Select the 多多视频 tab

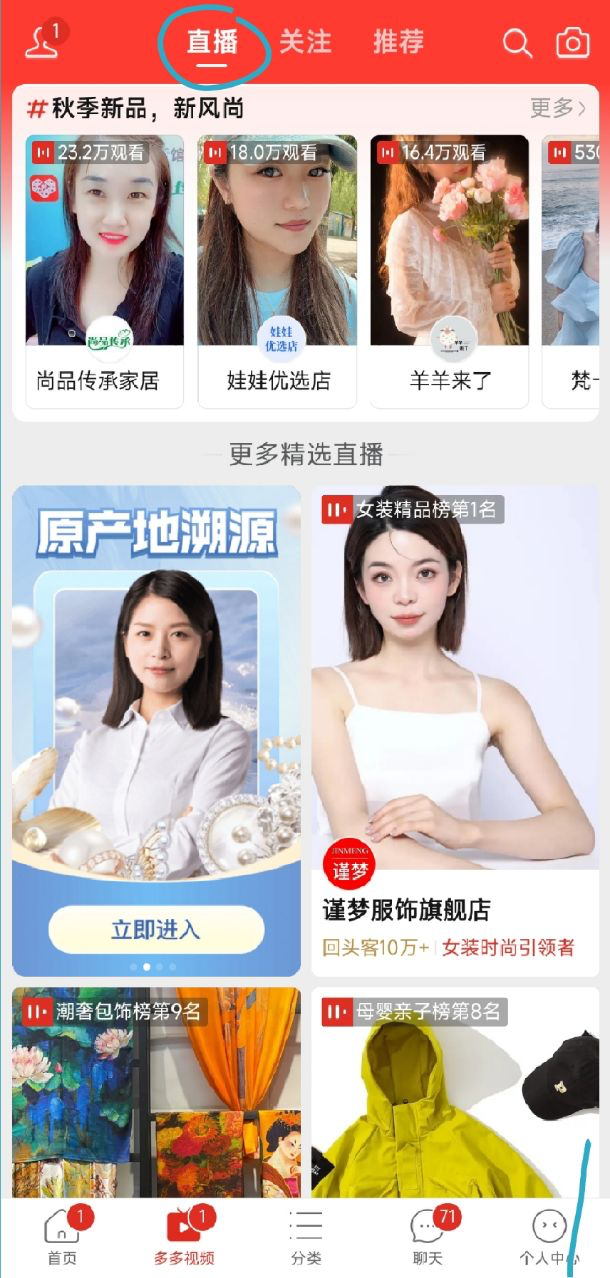pyautogui.click(x=184, y=1237)
